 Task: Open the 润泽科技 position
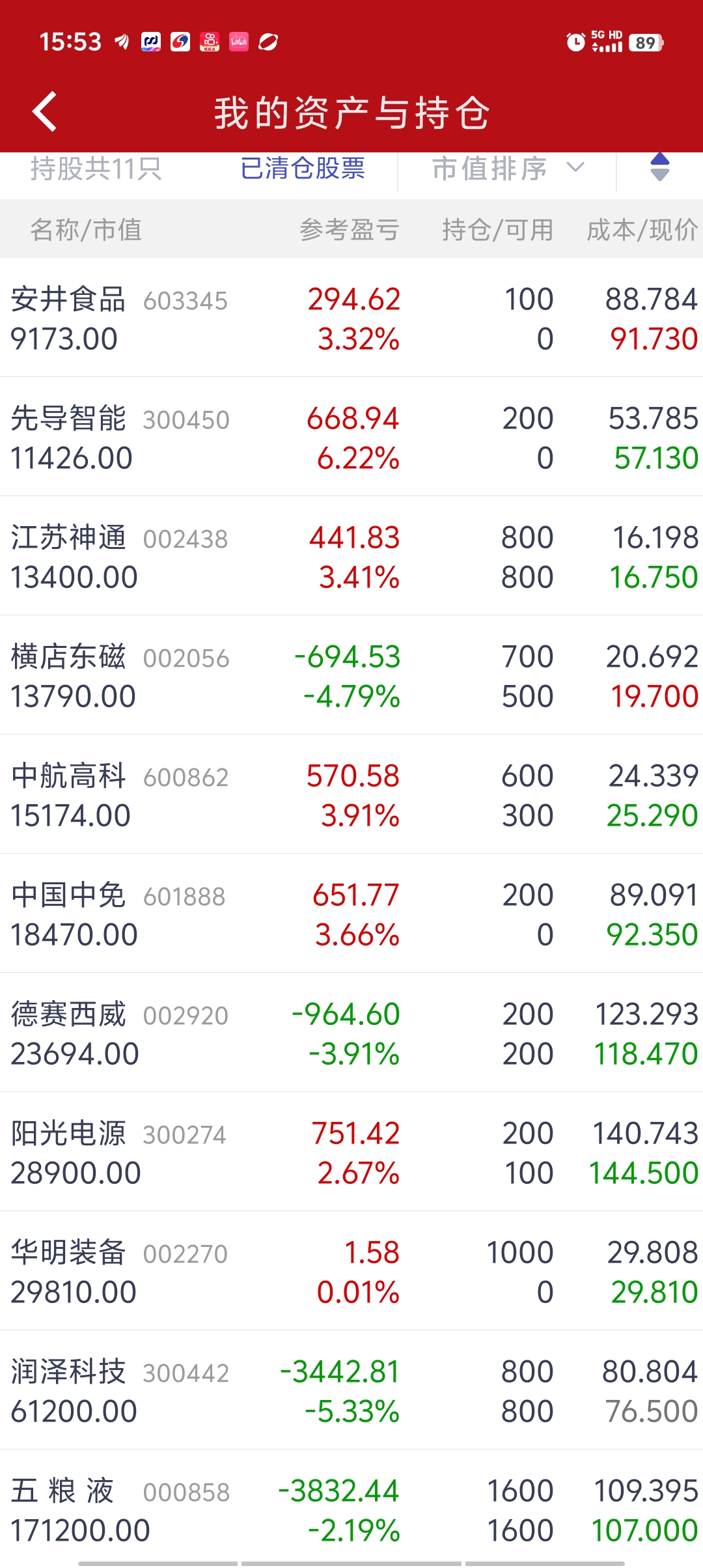(x=351, y=1391)
